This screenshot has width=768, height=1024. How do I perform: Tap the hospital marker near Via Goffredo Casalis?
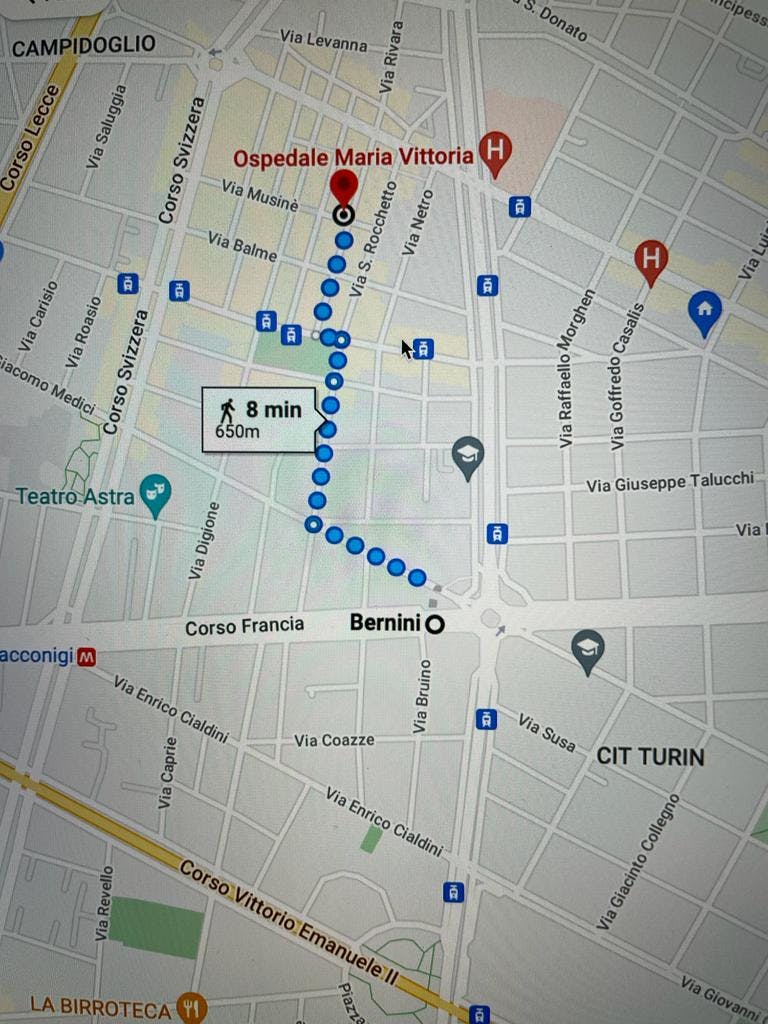pos(651,260)
